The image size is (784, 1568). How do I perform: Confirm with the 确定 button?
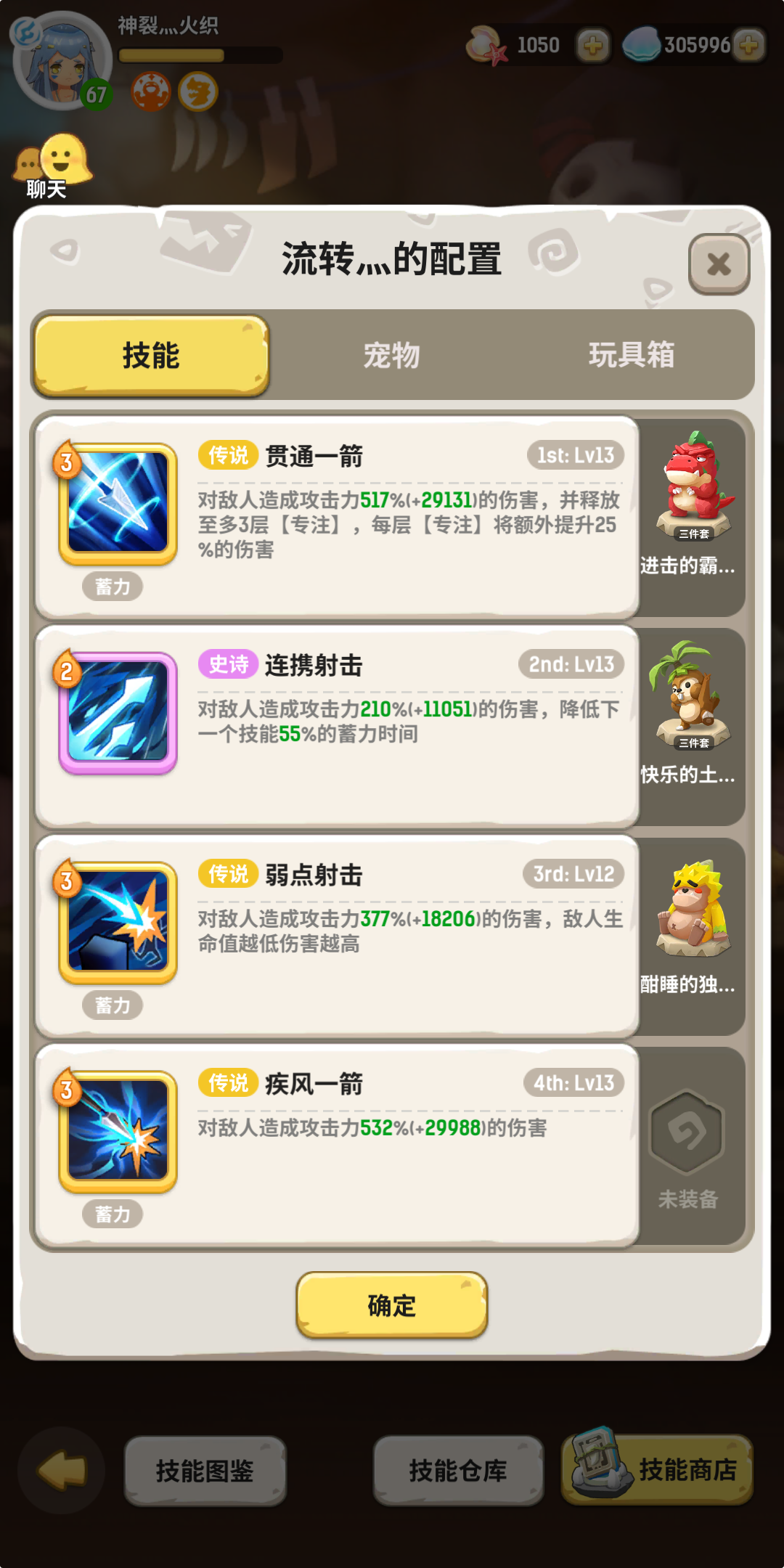point(391,1305)
